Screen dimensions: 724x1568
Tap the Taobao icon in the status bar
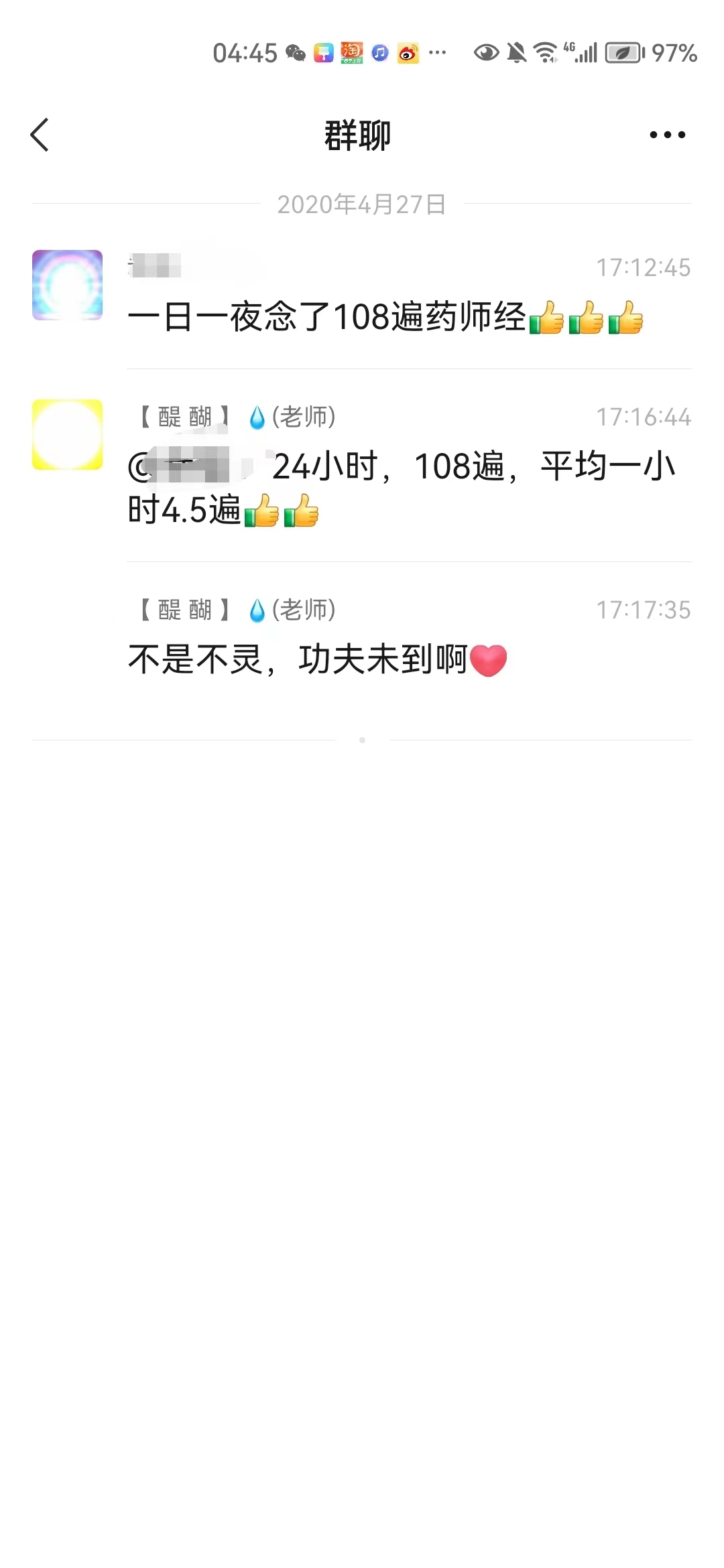[x=351, y=52]
